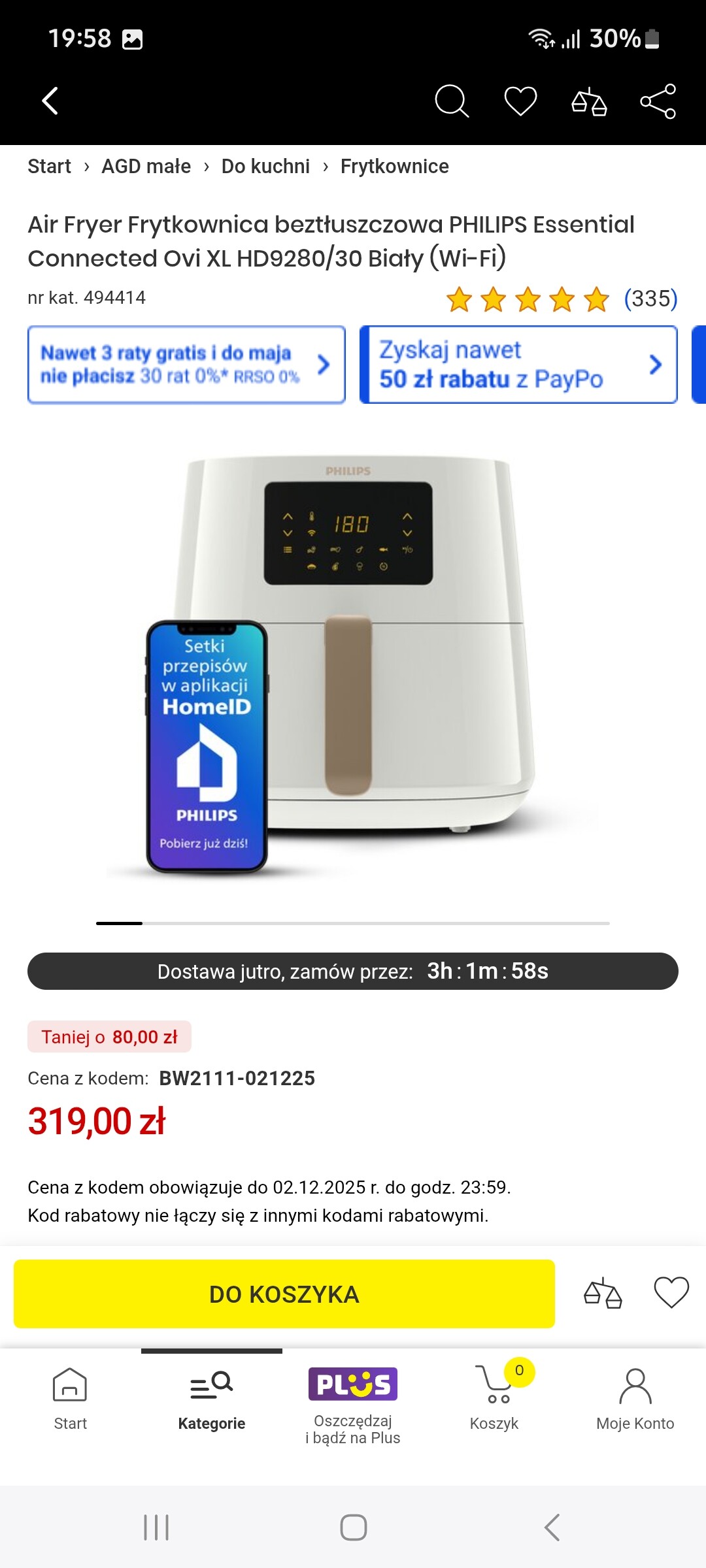Tap heart icon beside DO KOSZYKA
Viewport: 706px width, 1568px height.
671,1292
